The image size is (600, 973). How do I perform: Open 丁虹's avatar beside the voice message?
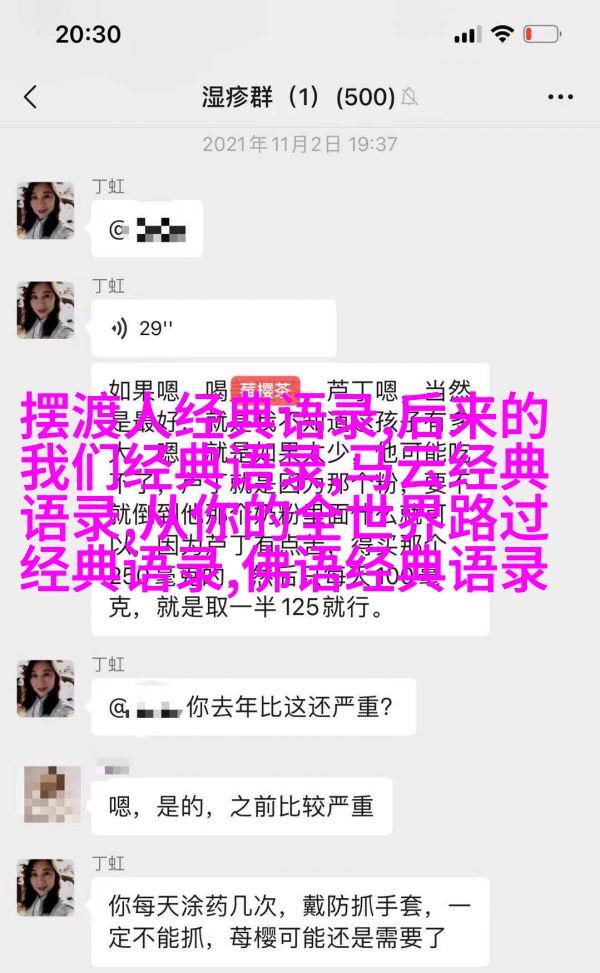(45, 309)
